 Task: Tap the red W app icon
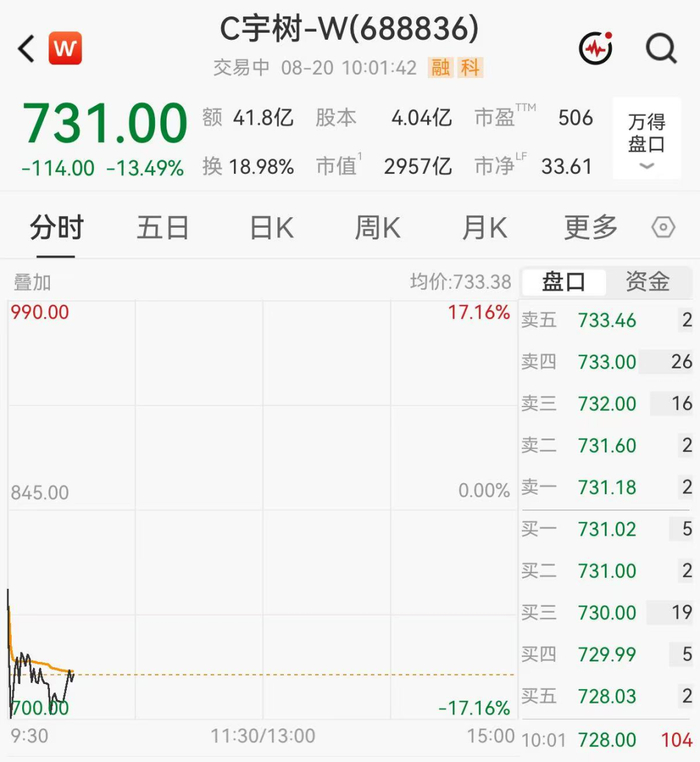(65, 48)
